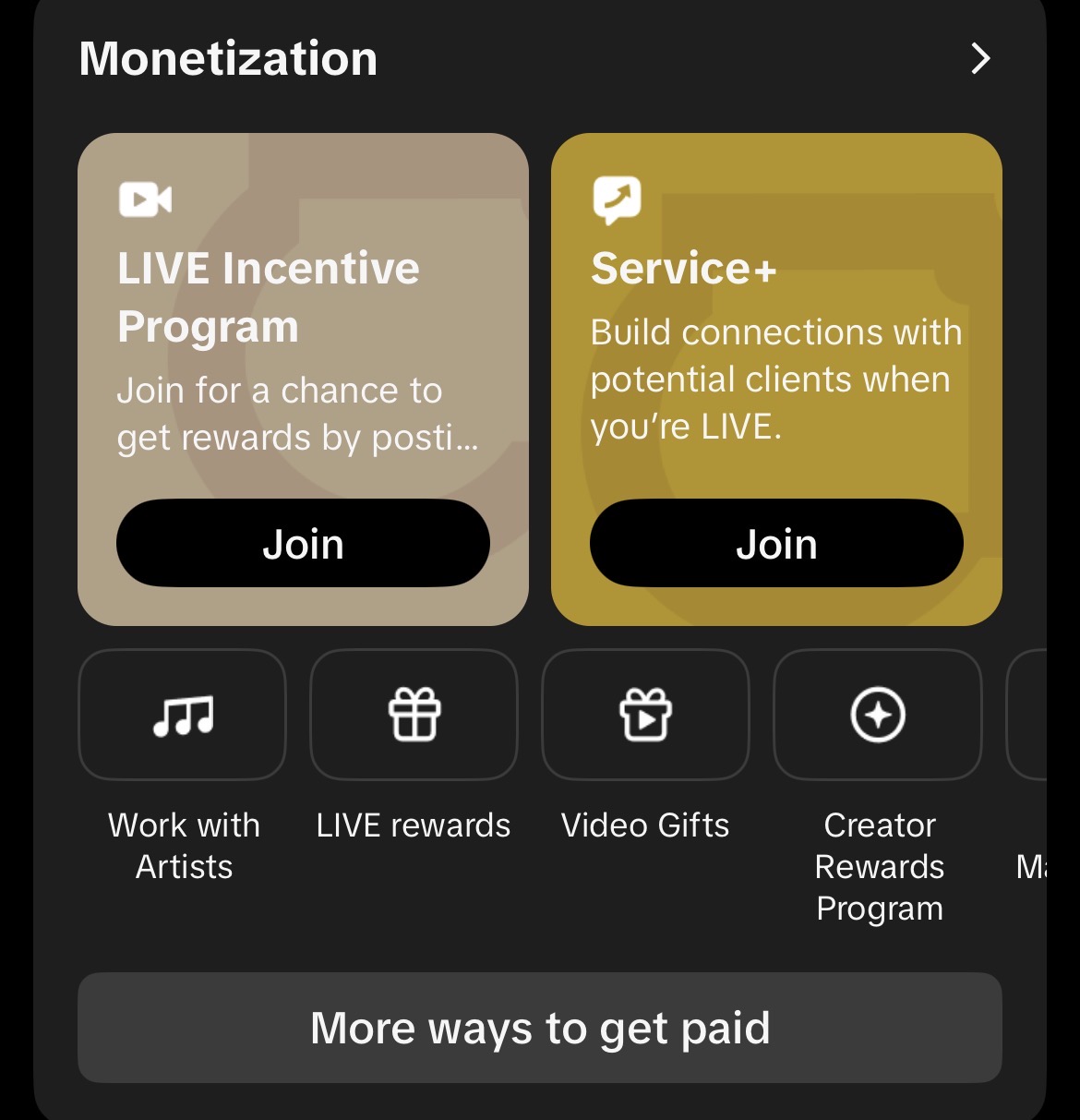Open Creator Rewards Program

point(878,715)
